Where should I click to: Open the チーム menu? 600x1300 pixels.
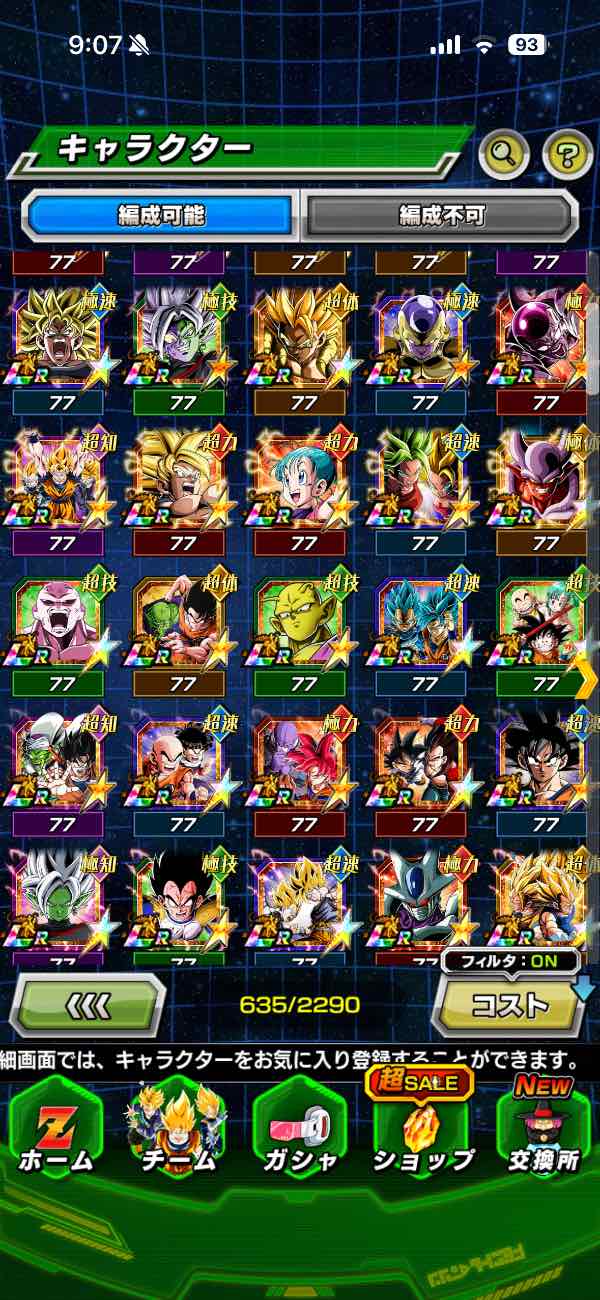pyautogui.click(x=176, y=1128)
